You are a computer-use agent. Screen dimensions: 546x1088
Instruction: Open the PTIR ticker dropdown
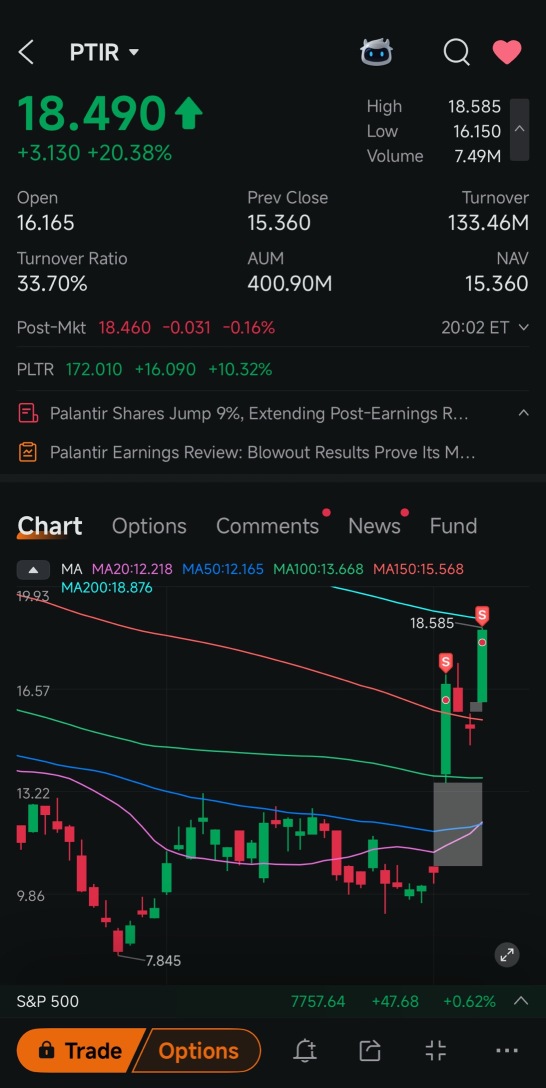pyautogui.click(x=105, y=52)
